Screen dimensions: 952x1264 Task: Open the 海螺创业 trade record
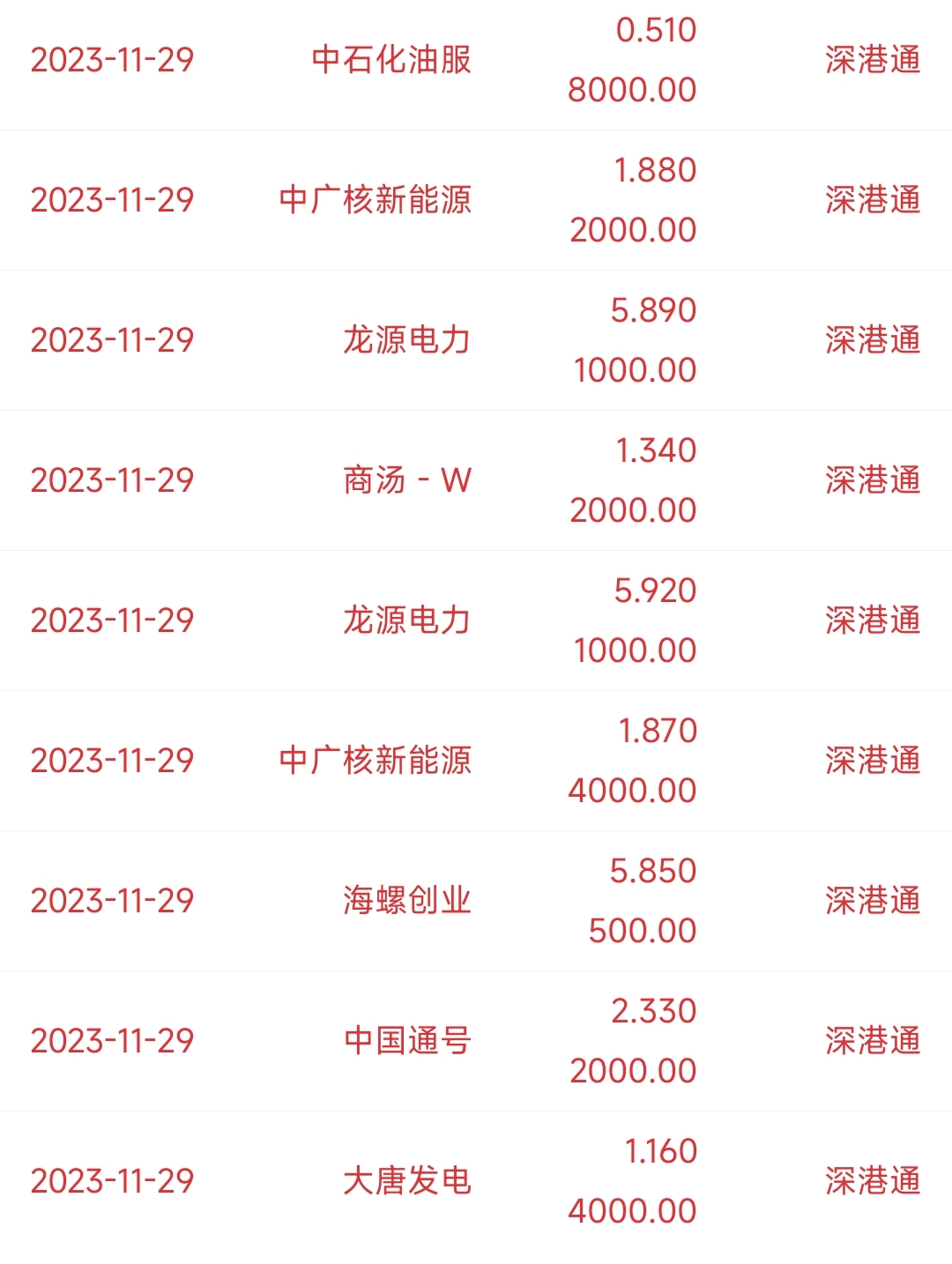point(406,901)
